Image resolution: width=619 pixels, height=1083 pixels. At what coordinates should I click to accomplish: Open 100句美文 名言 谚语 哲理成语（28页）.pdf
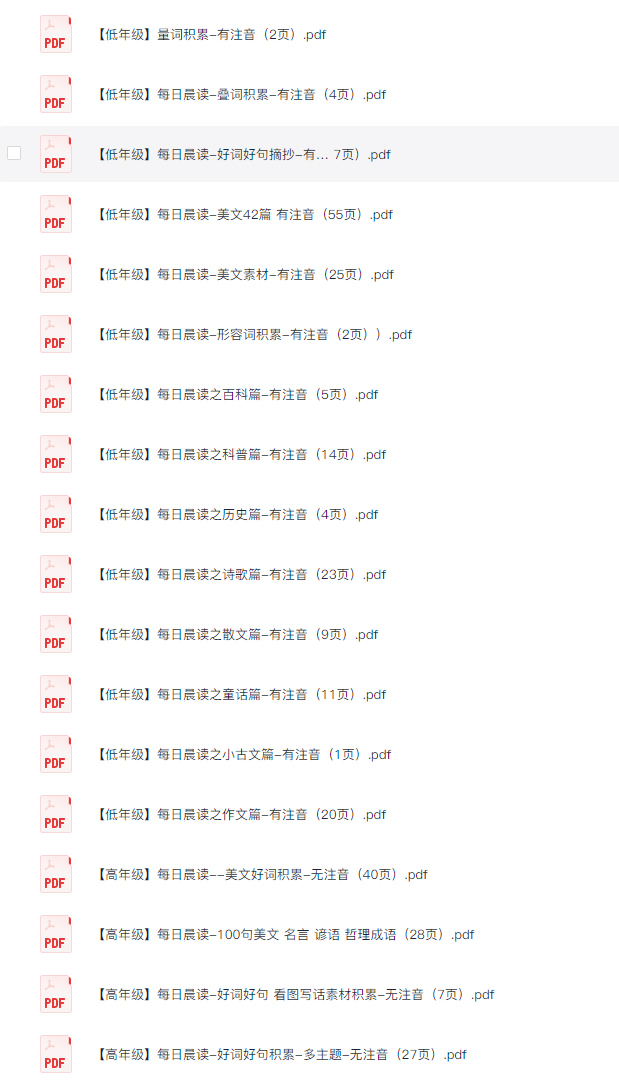pos(285,936)
